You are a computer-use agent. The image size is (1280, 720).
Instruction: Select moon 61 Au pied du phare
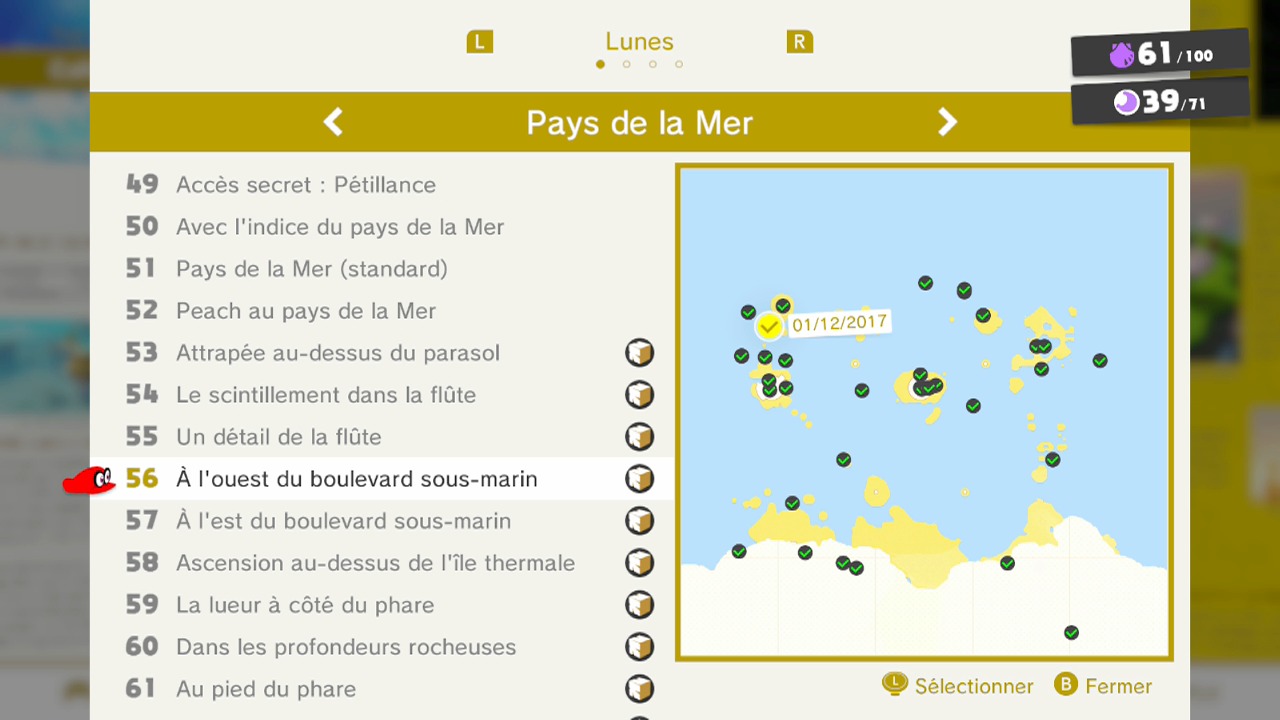[x=265, y=689]
